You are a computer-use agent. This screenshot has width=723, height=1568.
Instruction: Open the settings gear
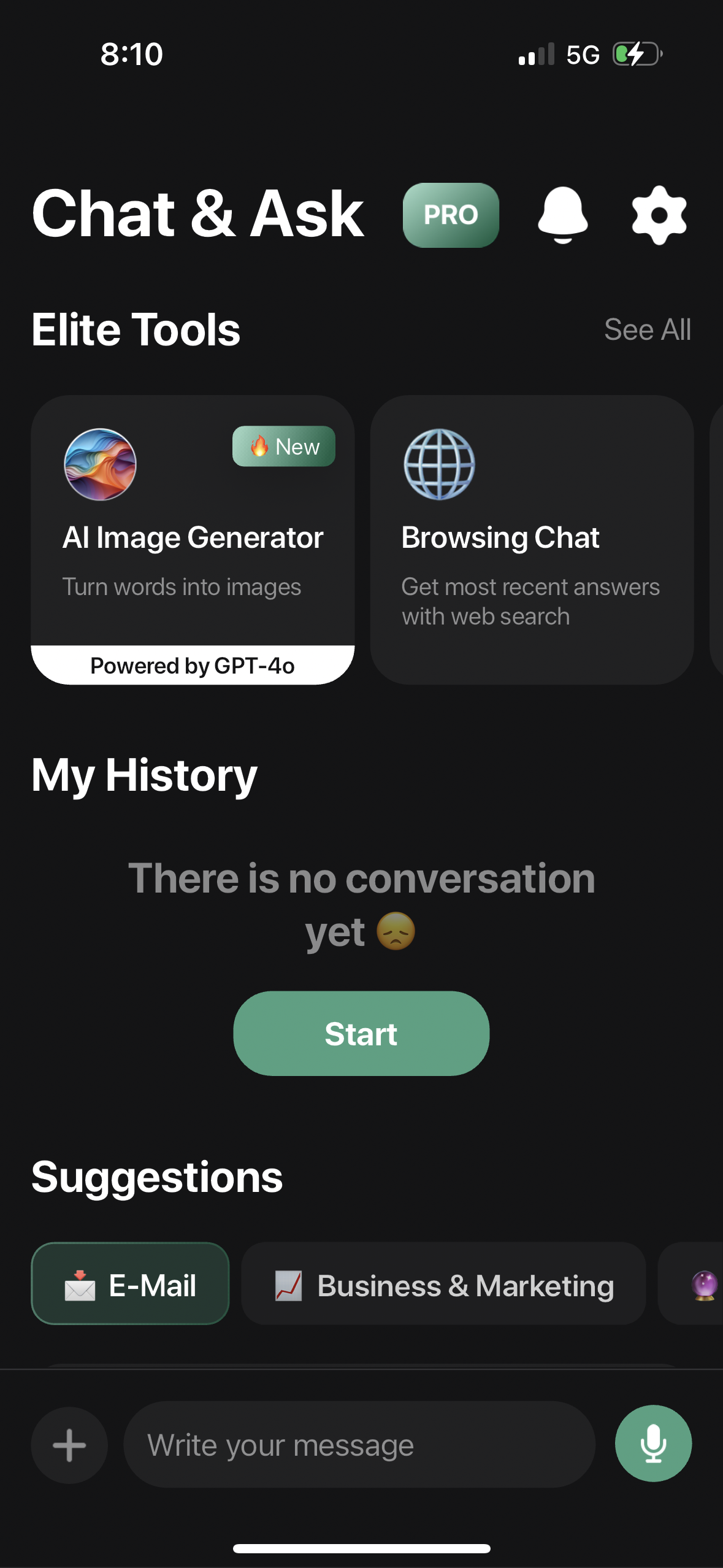point(657,216)
